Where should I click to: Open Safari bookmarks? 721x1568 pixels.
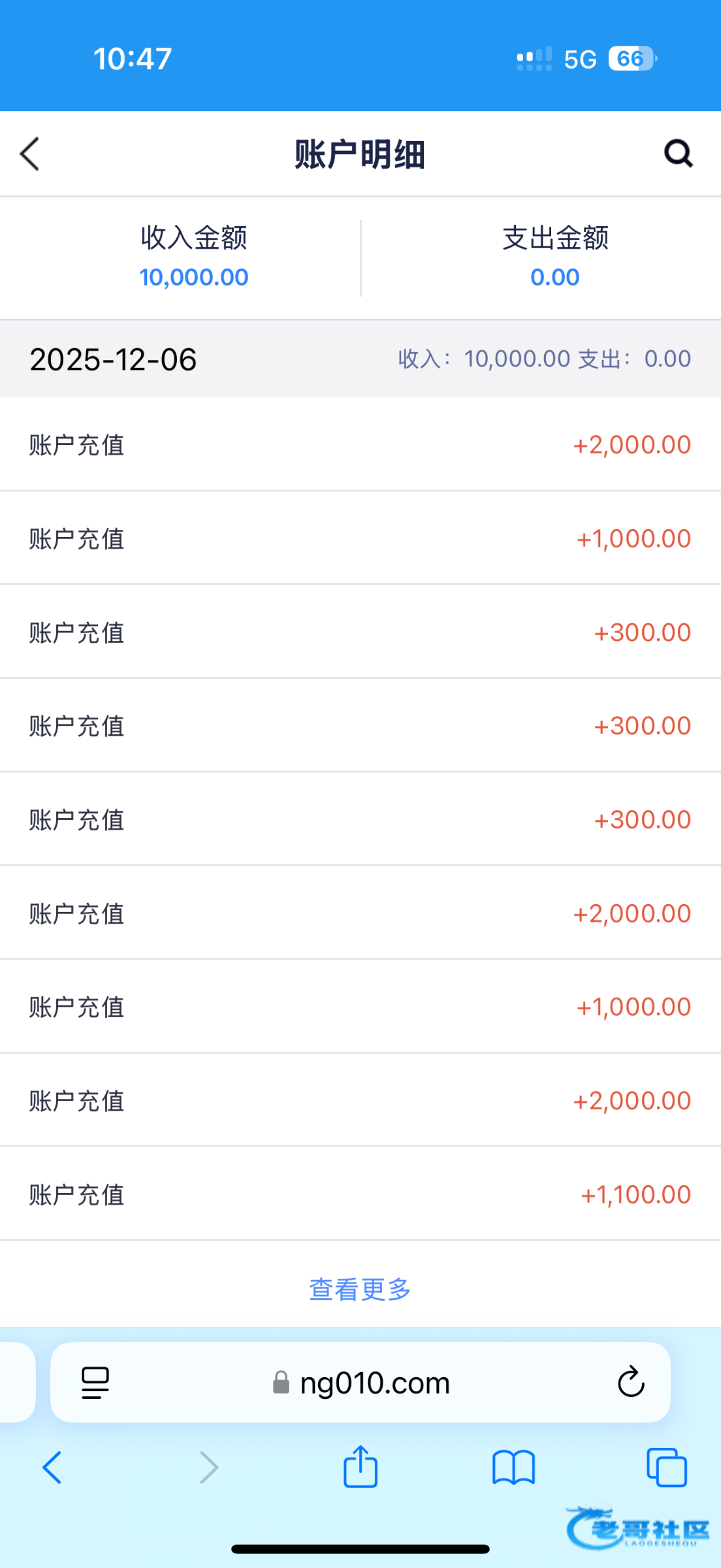click(513, 1467)
